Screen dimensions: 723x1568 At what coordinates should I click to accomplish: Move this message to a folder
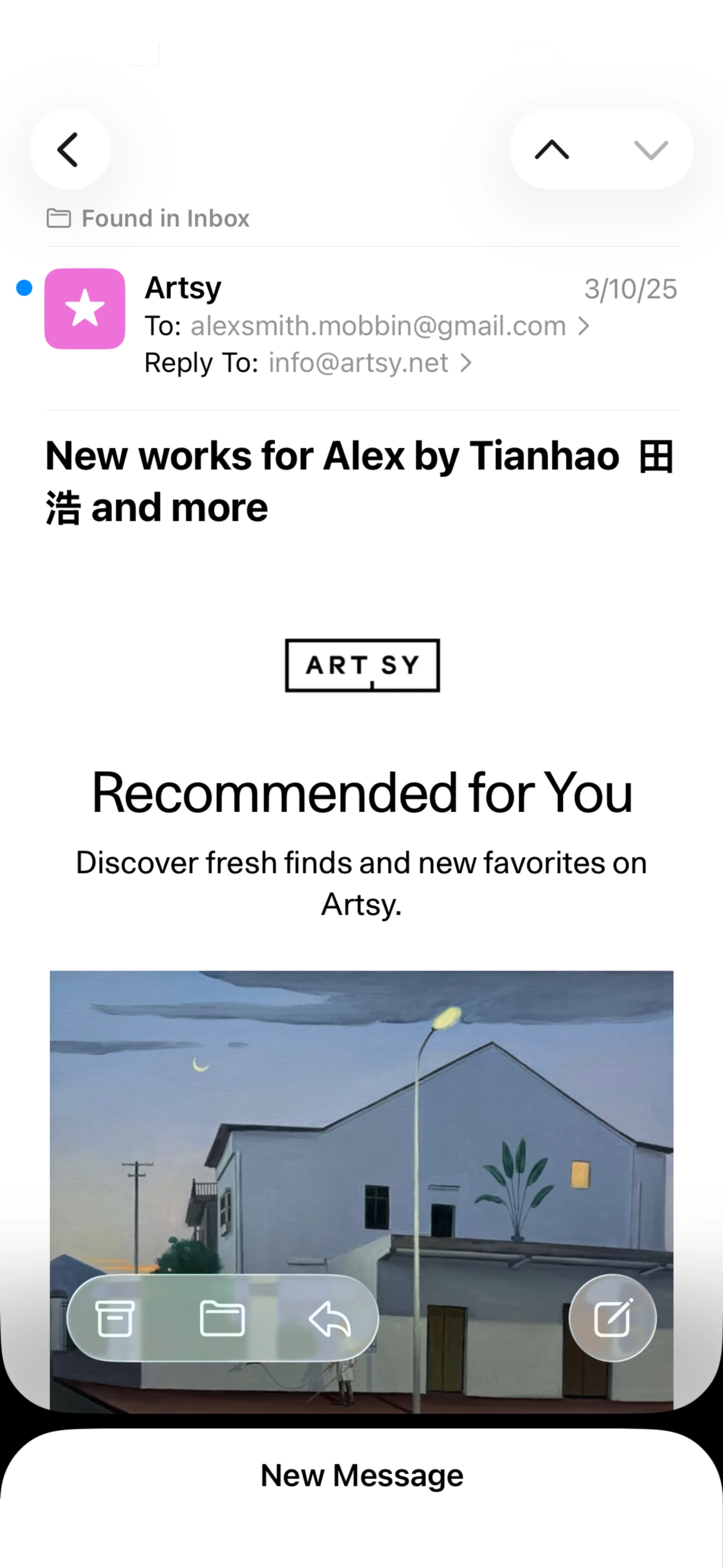(222, 1318)
